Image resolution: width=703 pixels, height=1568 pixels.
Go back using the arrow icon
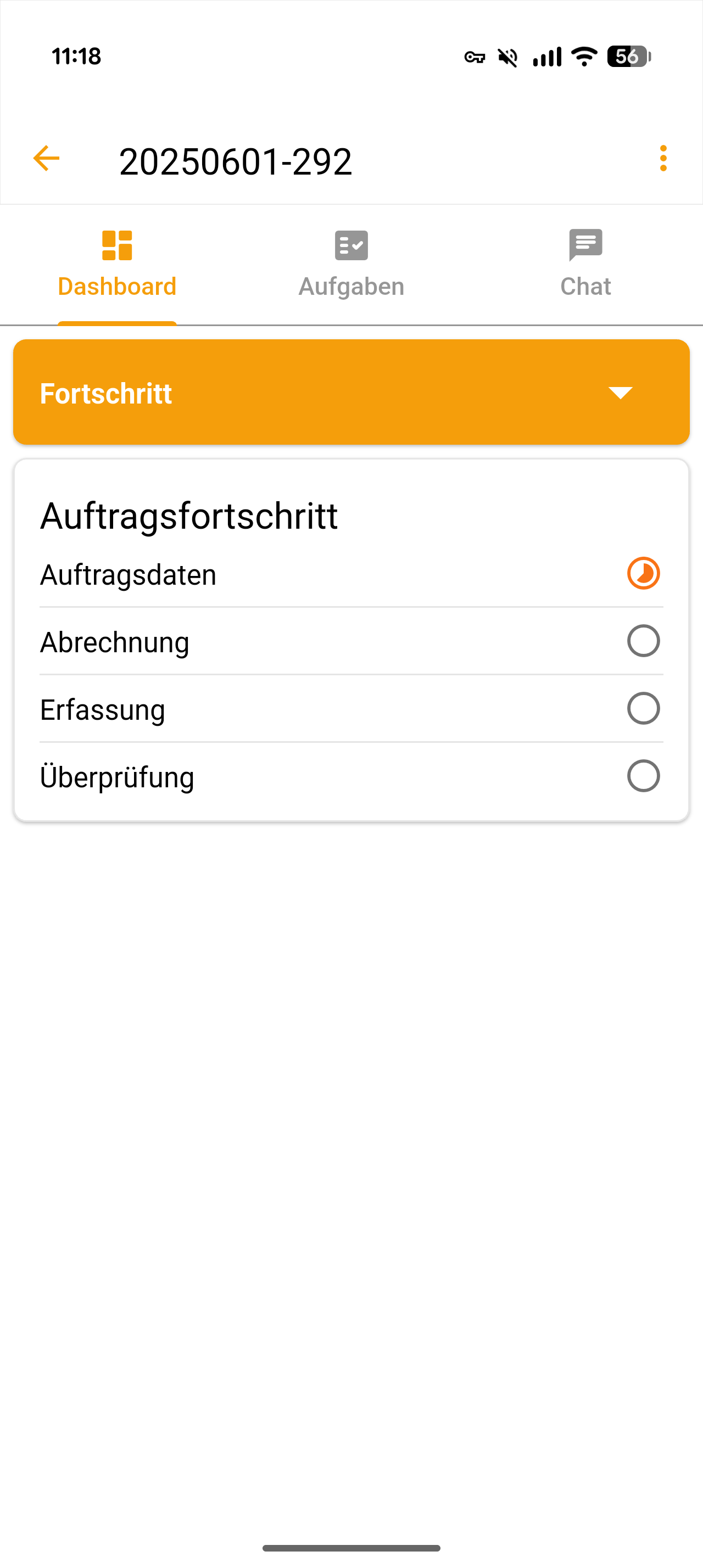46,159
